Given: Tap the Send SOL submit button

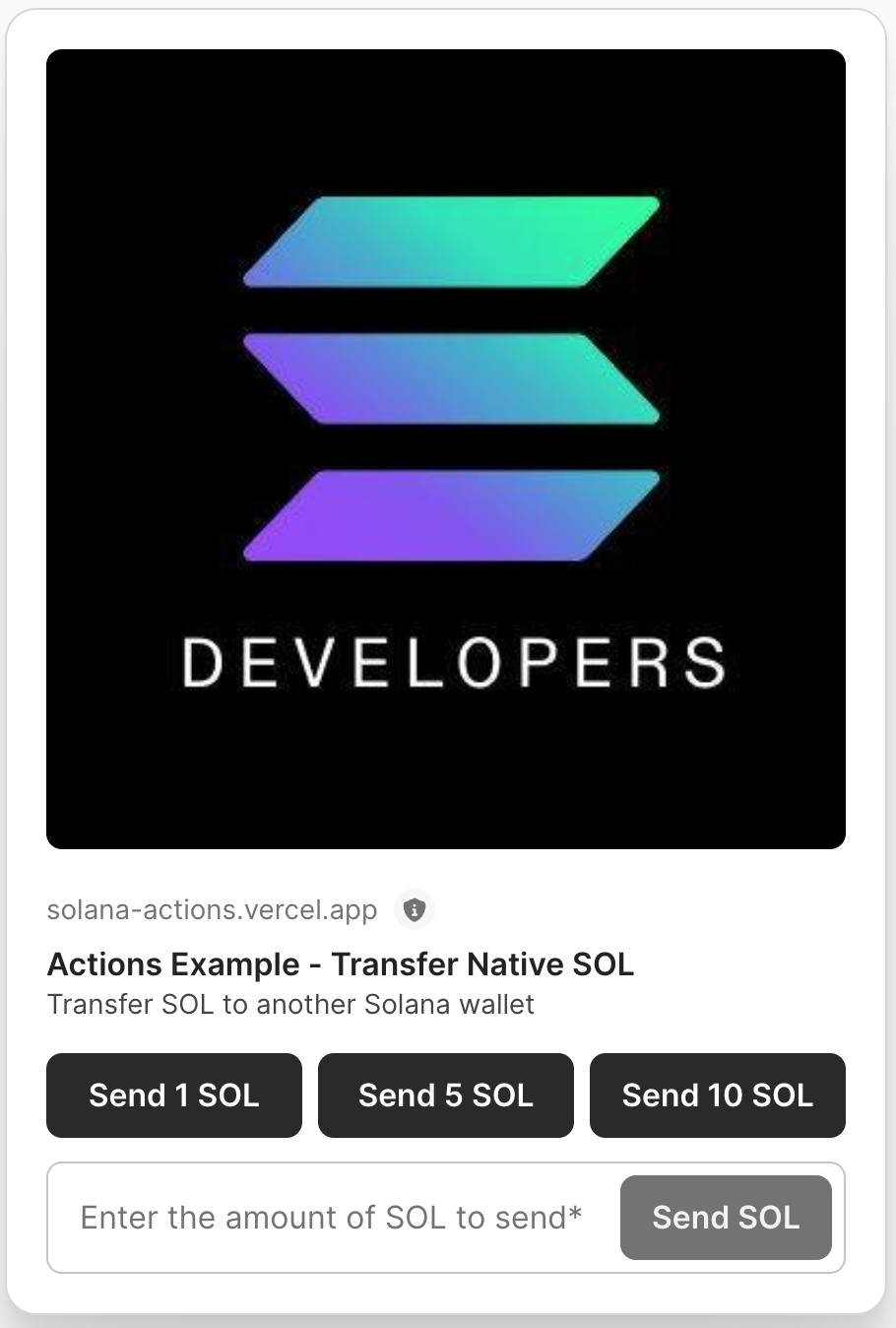Looking at the screenshot, I should pos(726,1218).
